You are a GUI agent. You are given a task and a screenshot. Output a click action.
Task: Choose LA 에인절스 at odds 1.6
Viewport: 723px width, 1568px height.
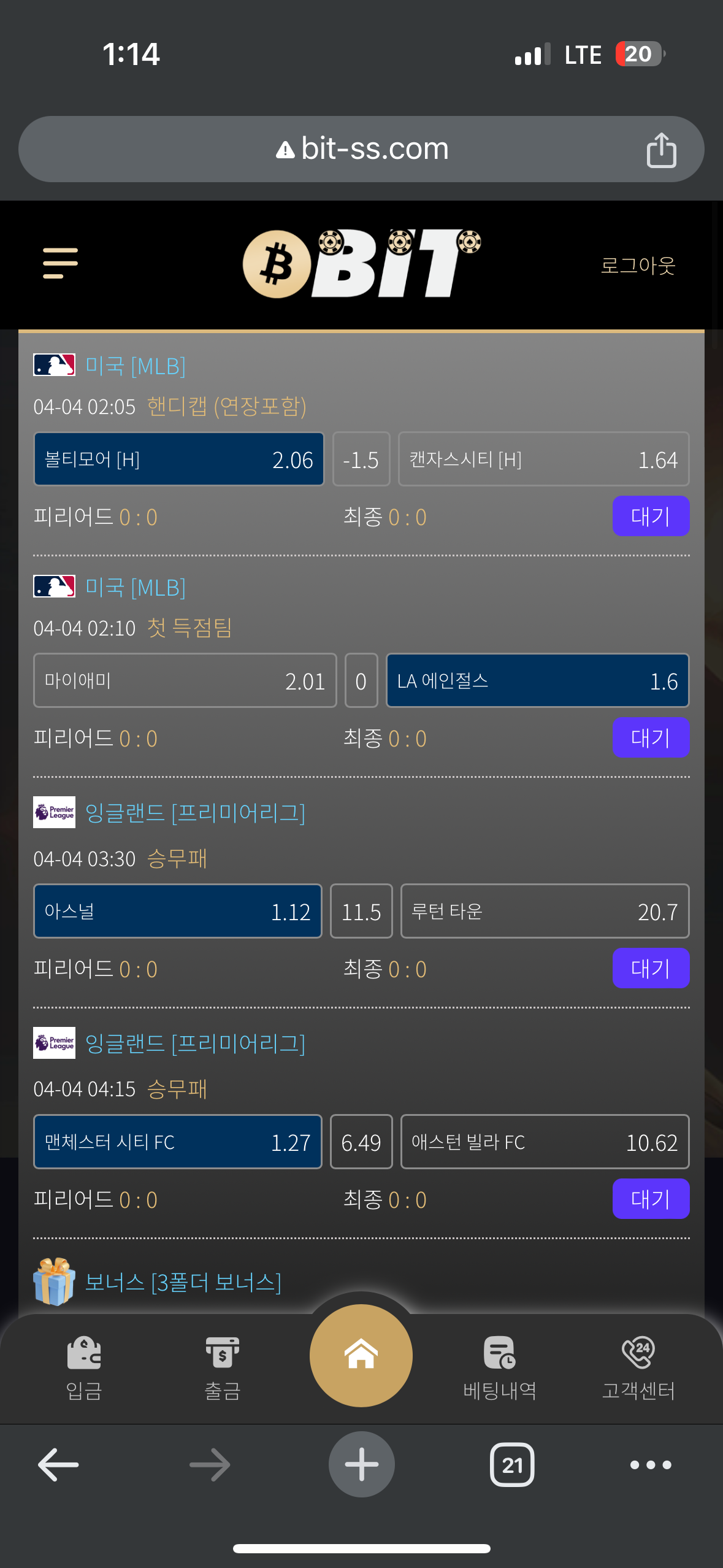537,681
